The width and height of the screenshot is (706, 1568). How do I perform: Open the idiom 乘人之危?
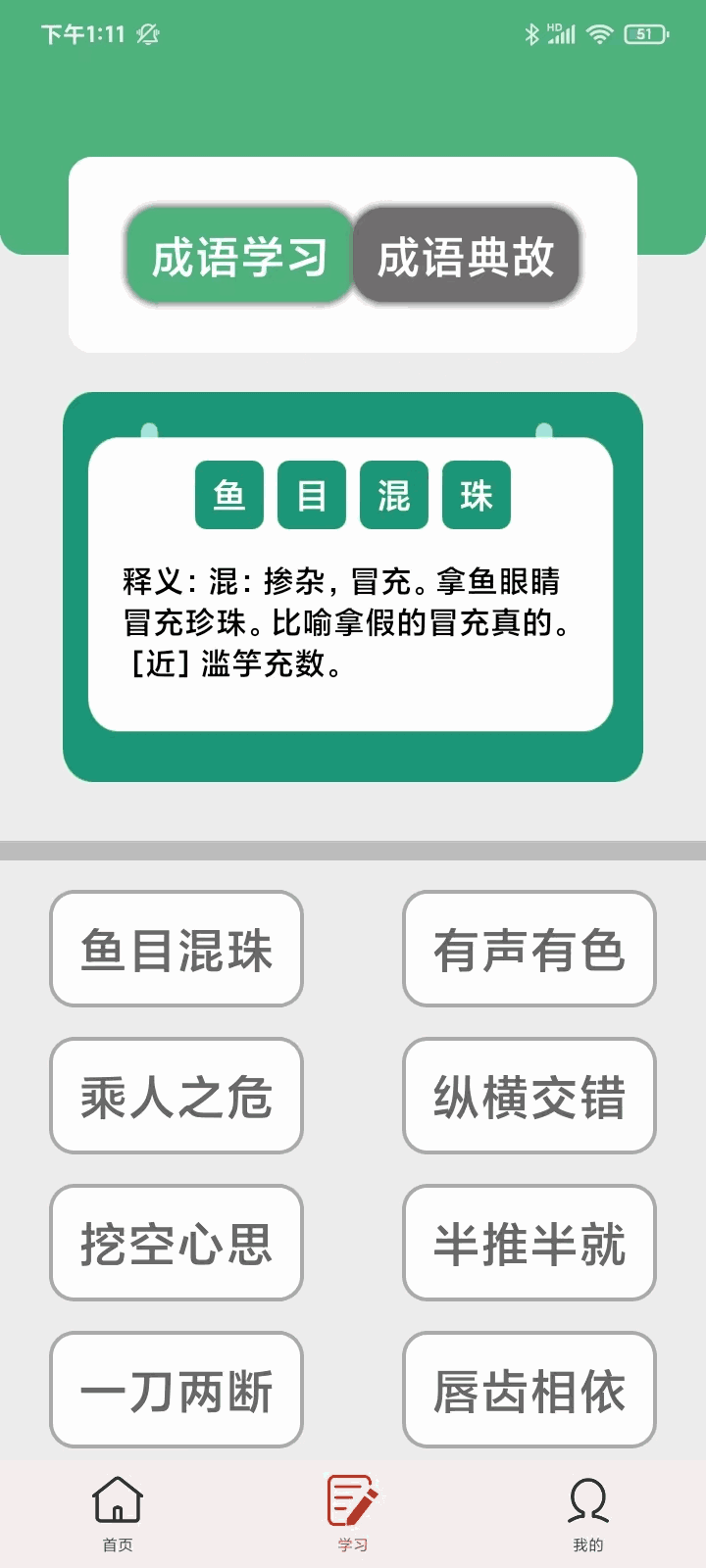coord(176,1096)
